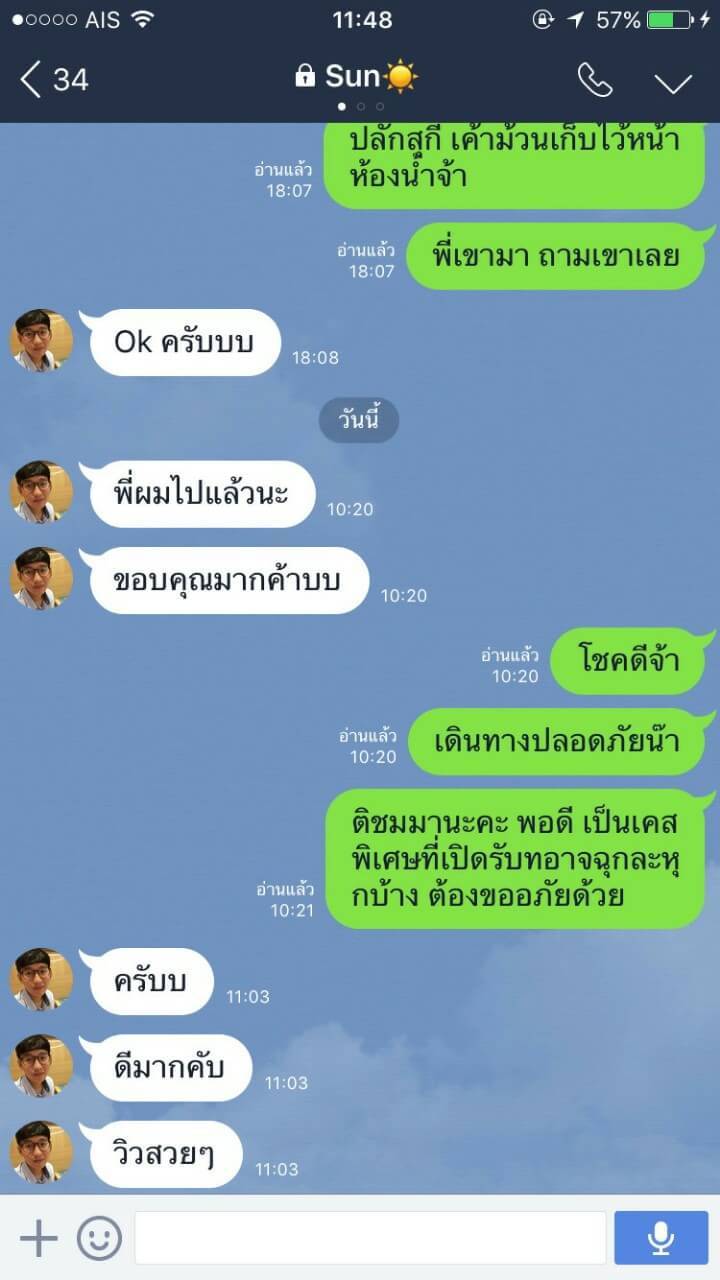720x1280 pixels.
Task: Expand the chat options dropdown arrow
Action: click(x=673, y=82)
